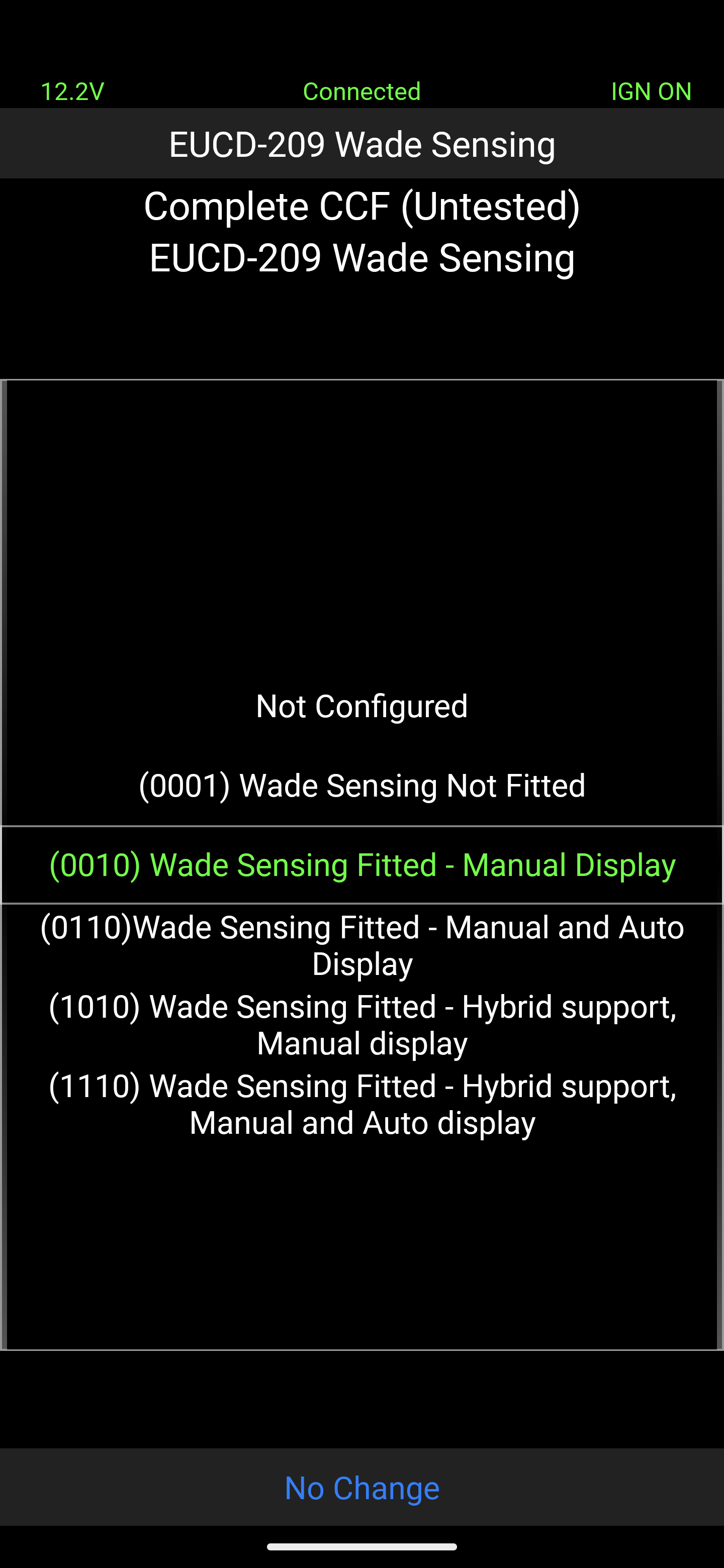Tap the No Change button
This screenshot has width=724, height=1568.
pyautogui.click(x=361, y=1488)
